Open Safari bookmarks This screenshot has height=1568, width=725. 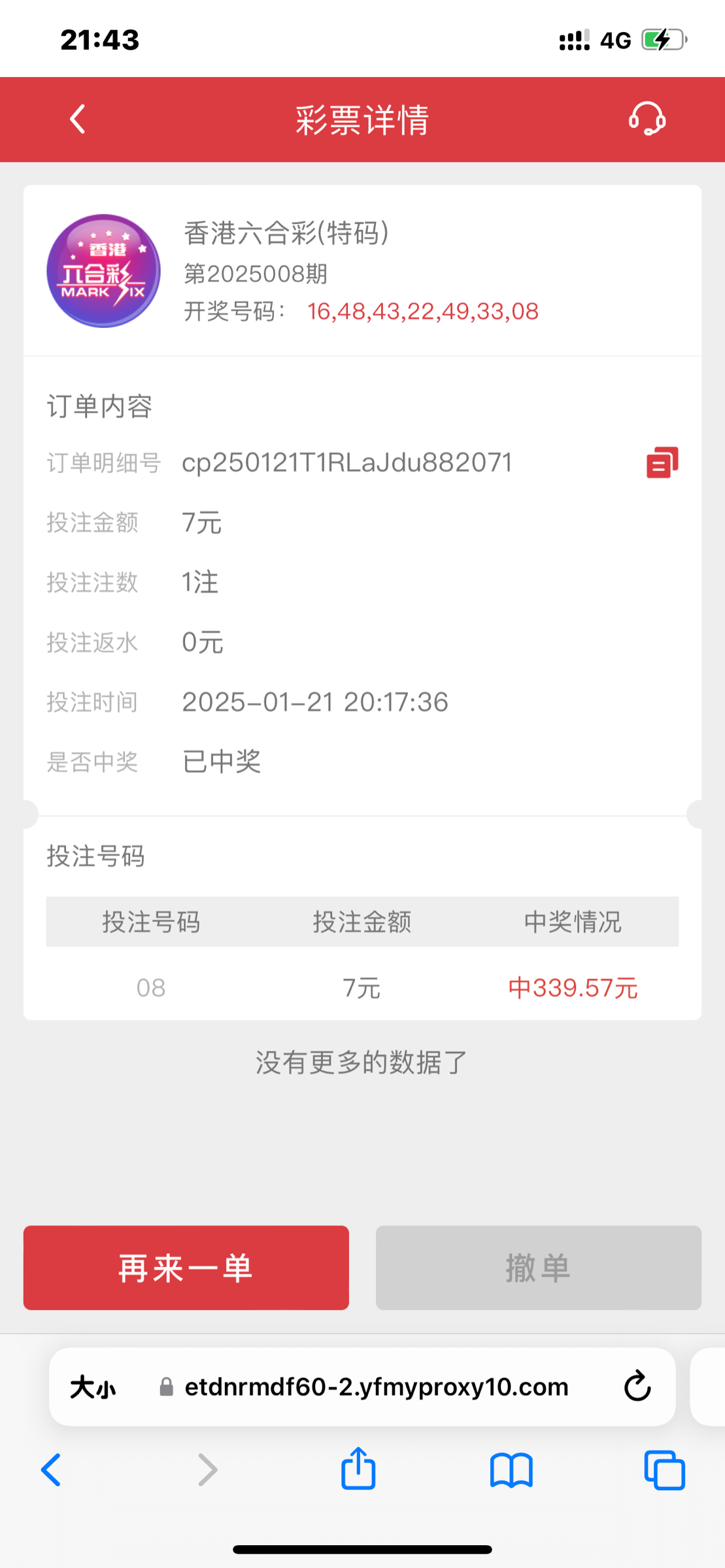point(512,1470)
